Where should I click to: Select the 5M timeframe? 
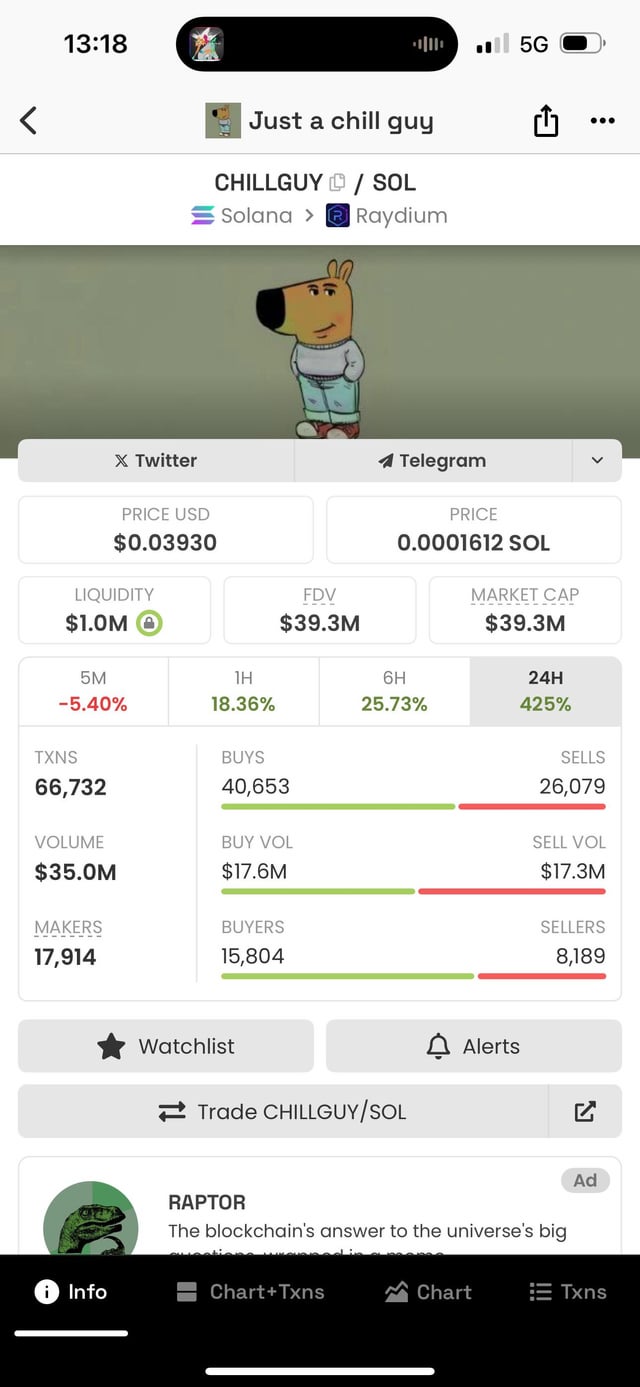pyautogui.click(x=93, y=691)
